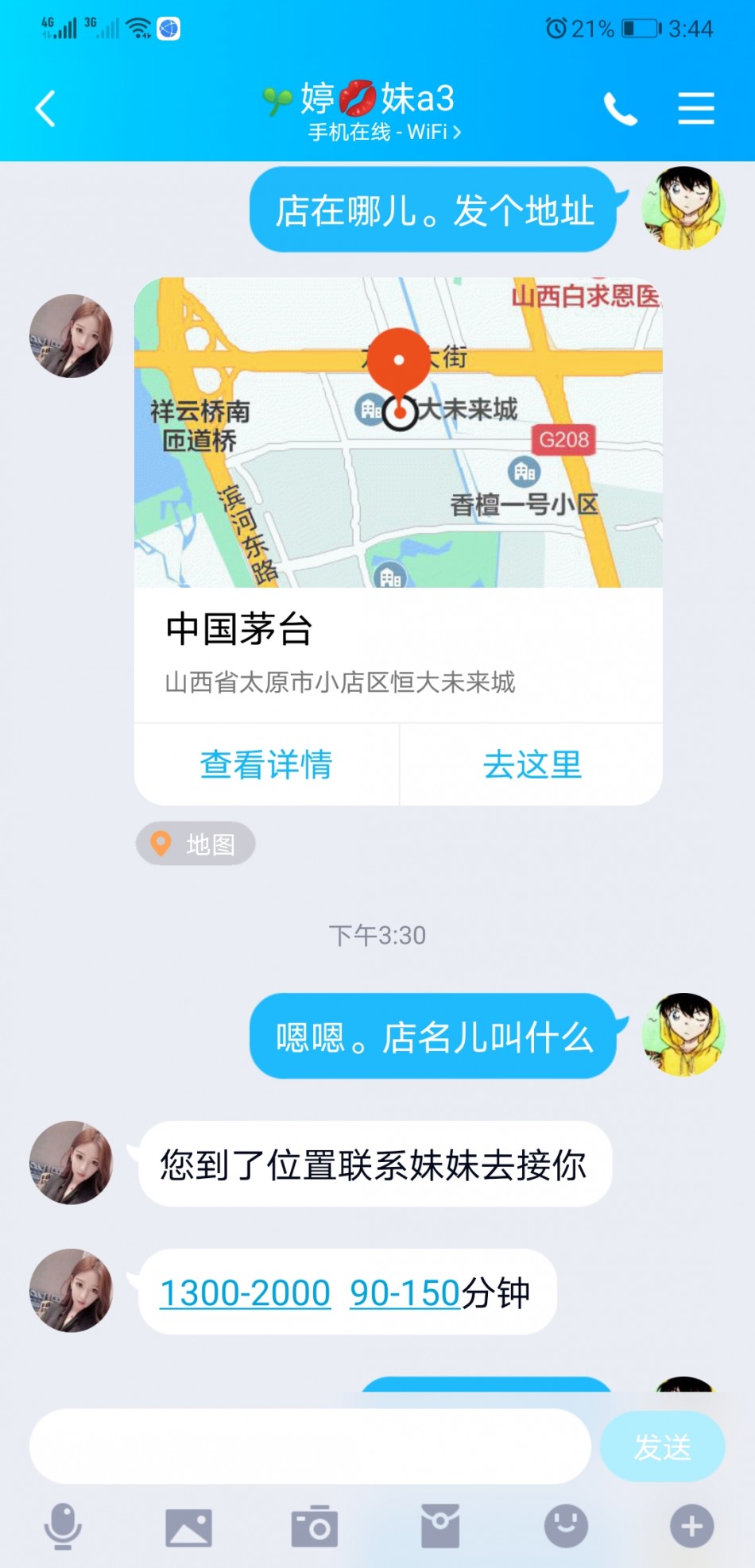
Task: Open the photo gallery picker
Action: [x=188, y=1527]
